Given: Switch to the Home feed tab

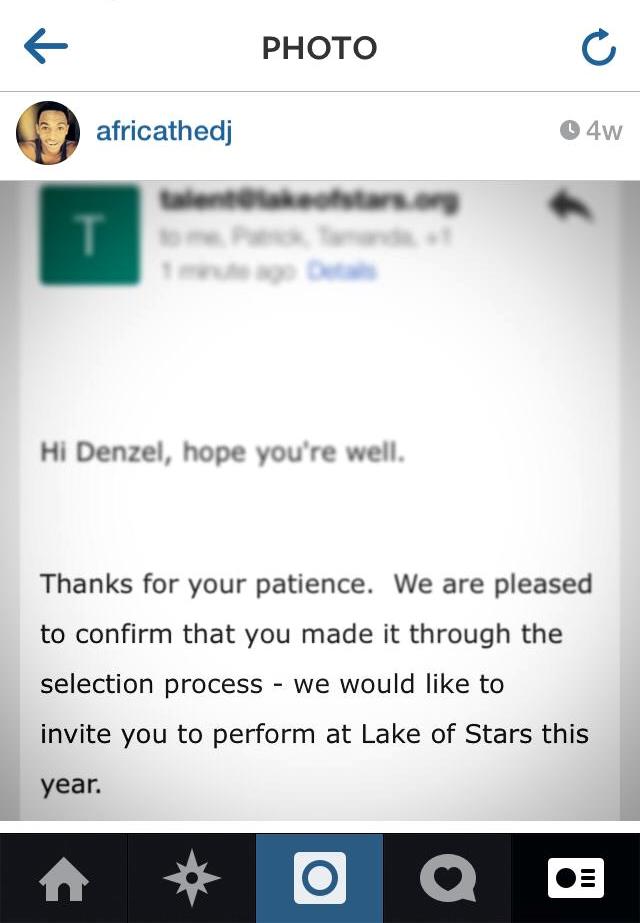Looking at the screenshot, I should tap(63, 878).
